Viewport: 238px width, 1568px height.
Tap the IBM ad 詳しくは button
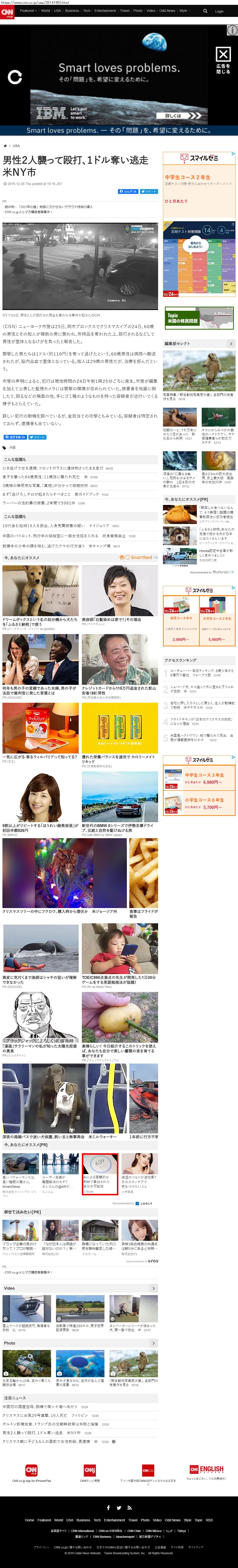(x=183, y=115)
